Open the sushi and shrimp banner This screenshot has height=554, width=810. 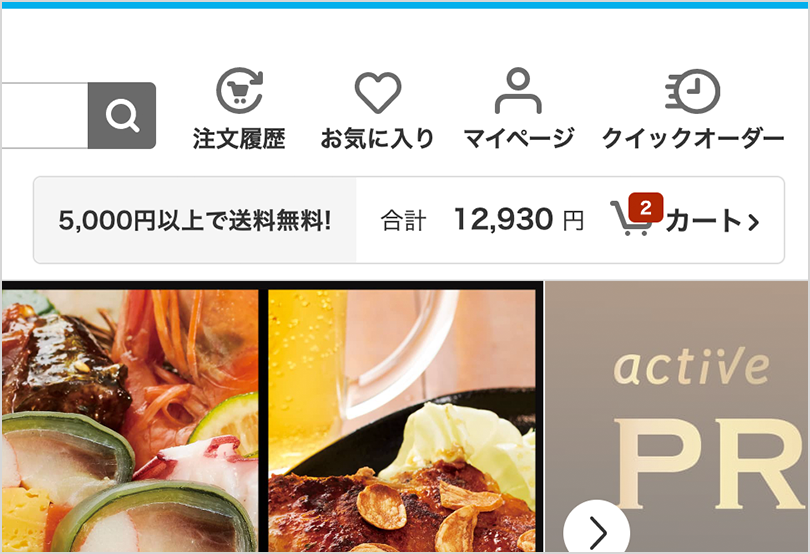pos(130,420)
